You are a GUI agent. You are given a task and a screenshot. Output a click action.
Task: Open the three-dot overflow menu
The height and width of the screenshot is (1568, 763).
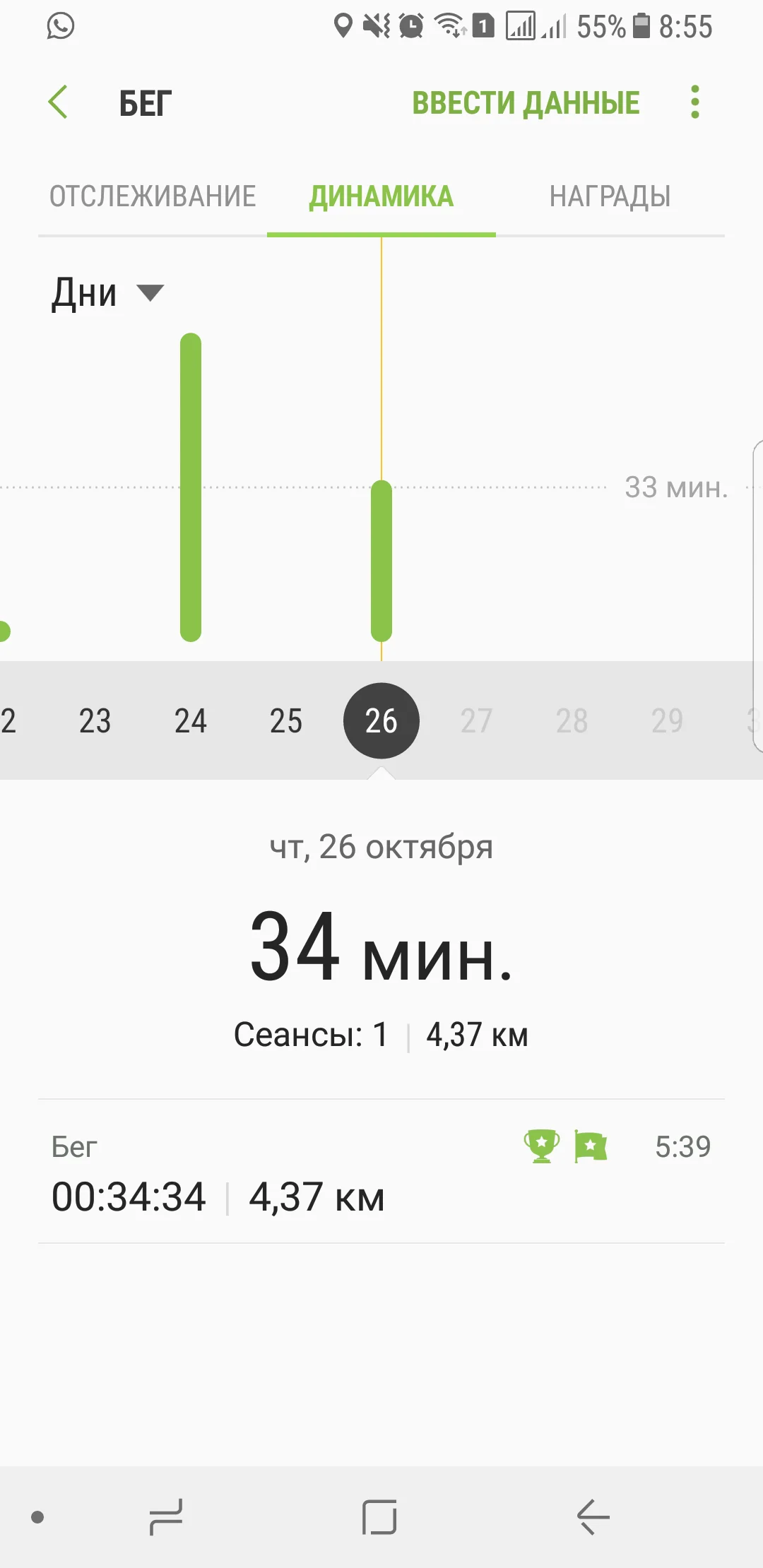click(695, 102)
